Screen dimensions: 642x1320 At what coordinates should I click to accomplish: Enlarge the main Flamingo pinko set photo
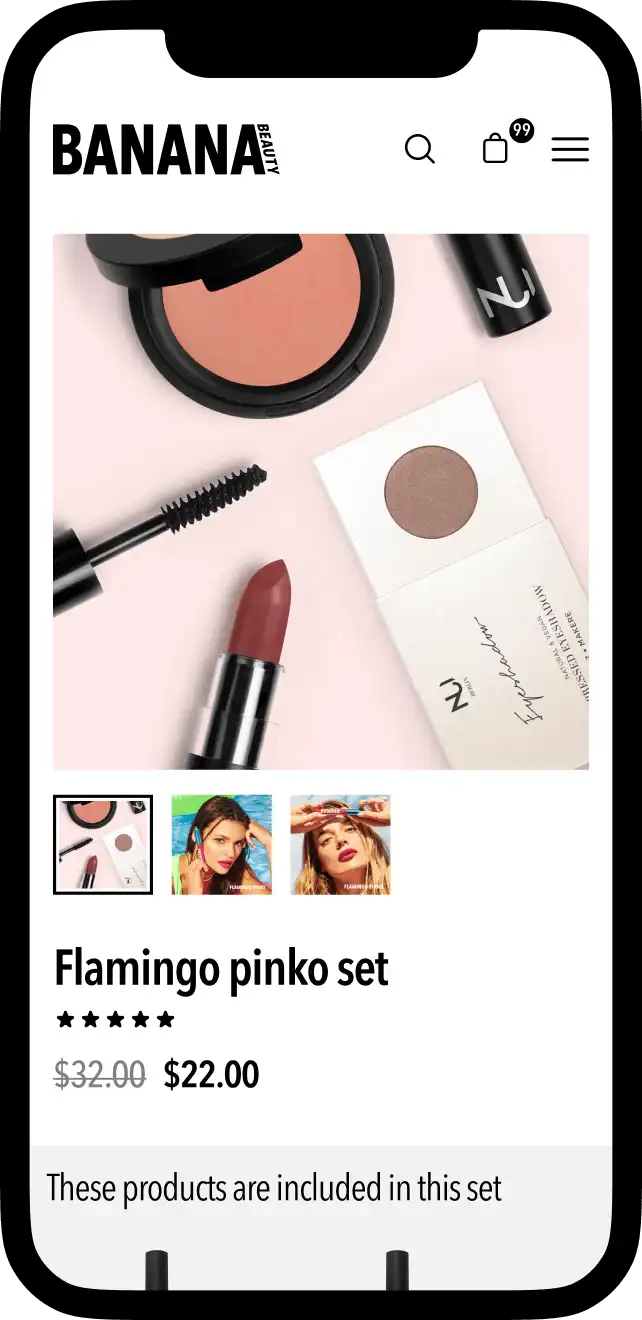pyautogui.click(x=321, y=501)
